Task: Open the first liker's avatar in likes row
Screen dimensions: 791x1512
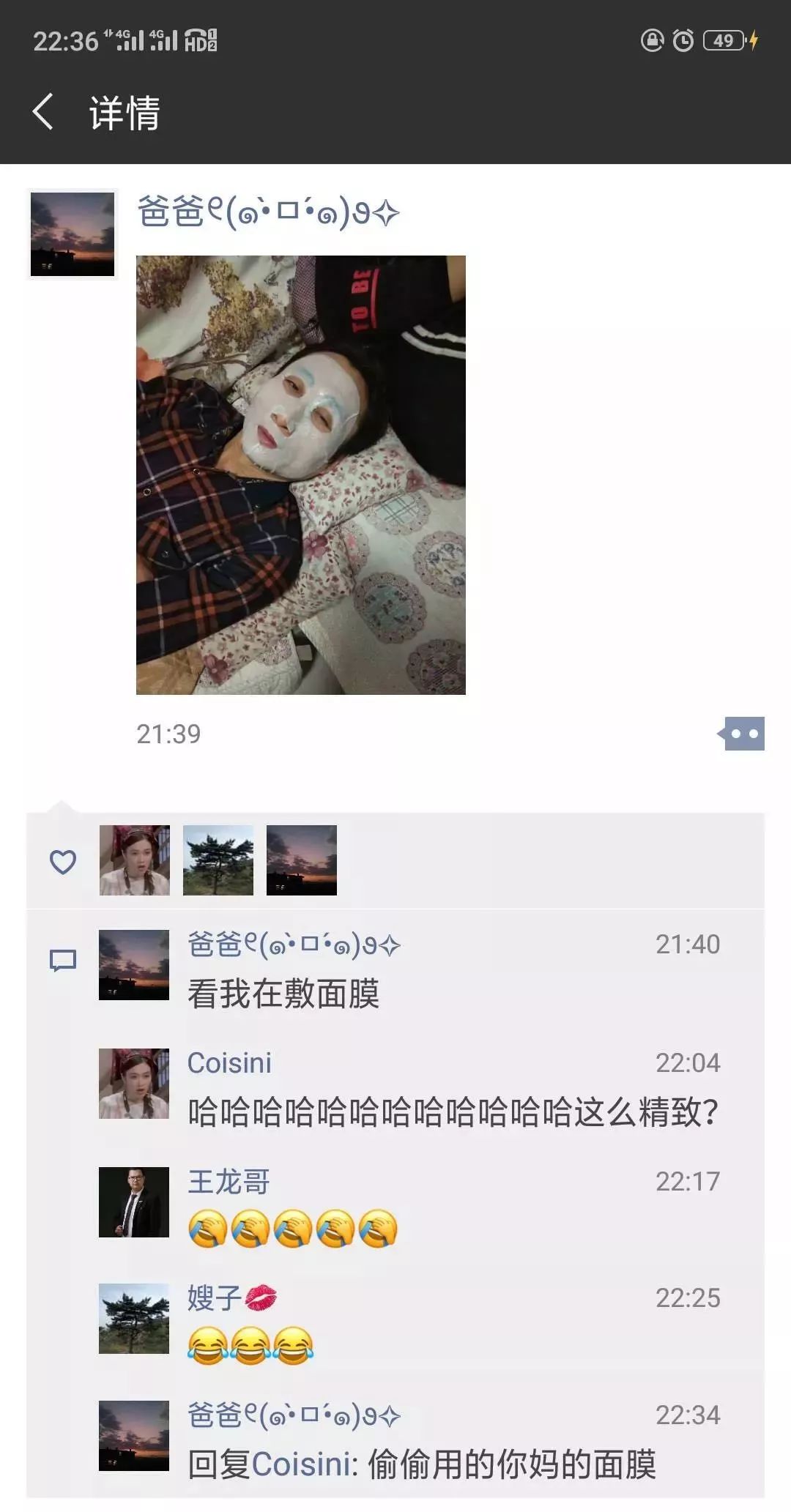Action: coord(135,860)
